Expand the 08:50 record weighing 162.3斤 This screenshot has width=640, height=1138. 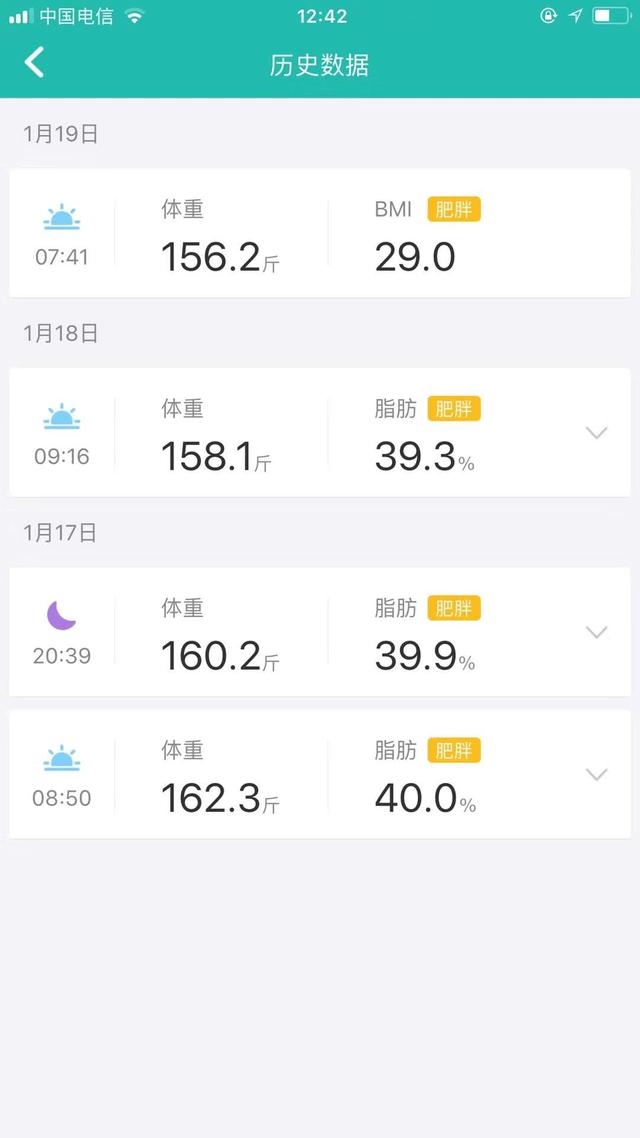596,774
